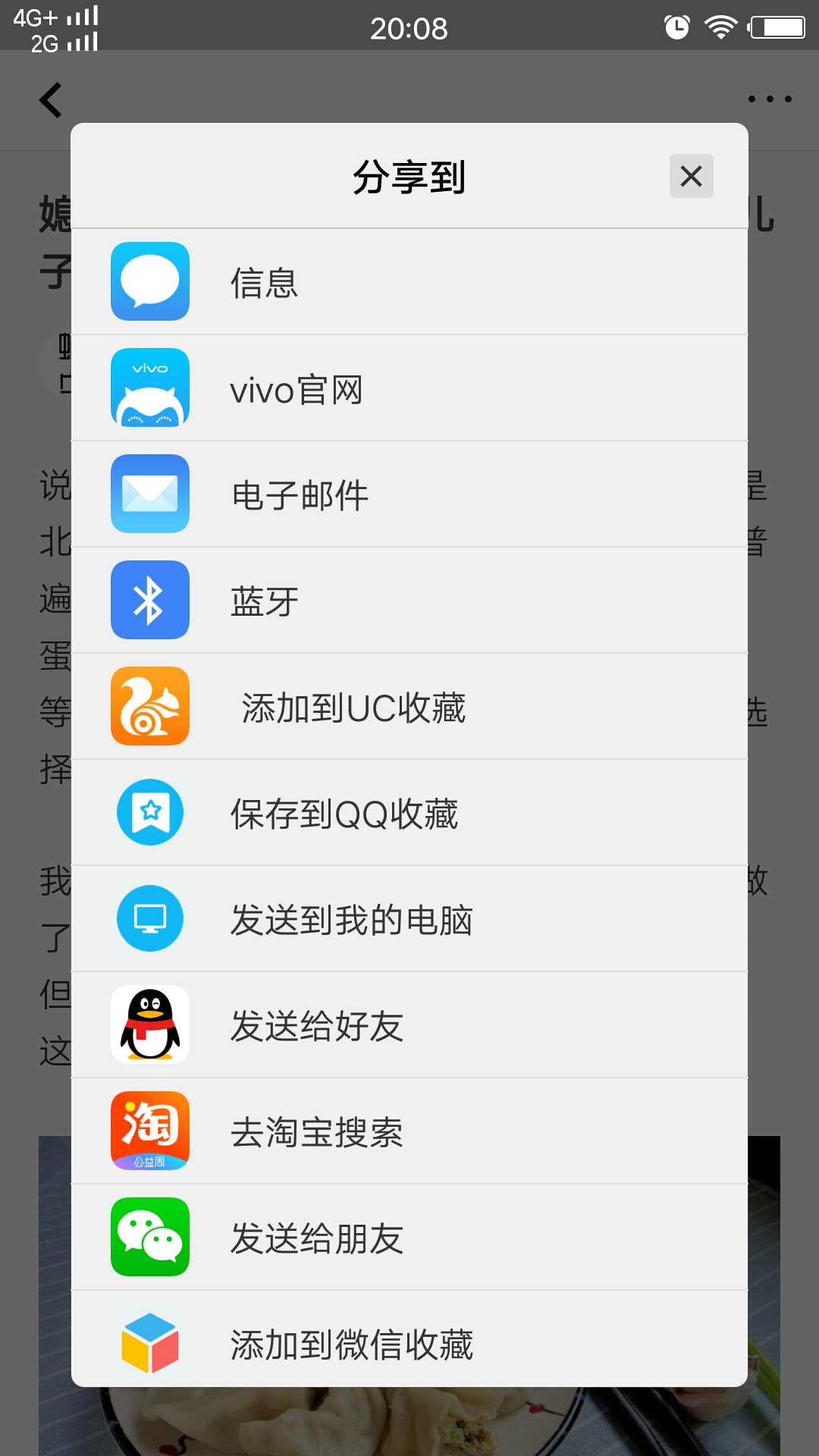This screenshot has width=819, height=1456.
Task: Send to WeChat 发送给朋友
Action: [x=409, y=1238]
